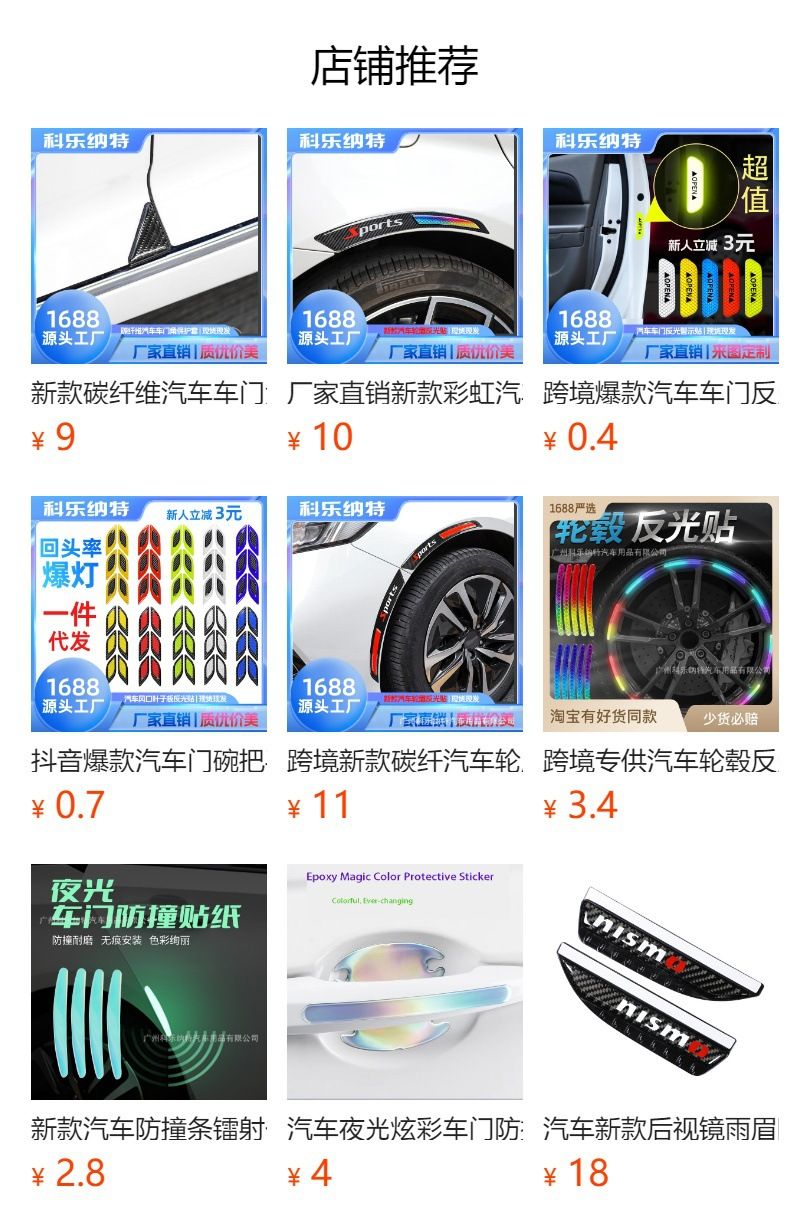Open the ¥9 carbon fiber car door product
This screenshot has width=790, height=1232.
(148, 246)
